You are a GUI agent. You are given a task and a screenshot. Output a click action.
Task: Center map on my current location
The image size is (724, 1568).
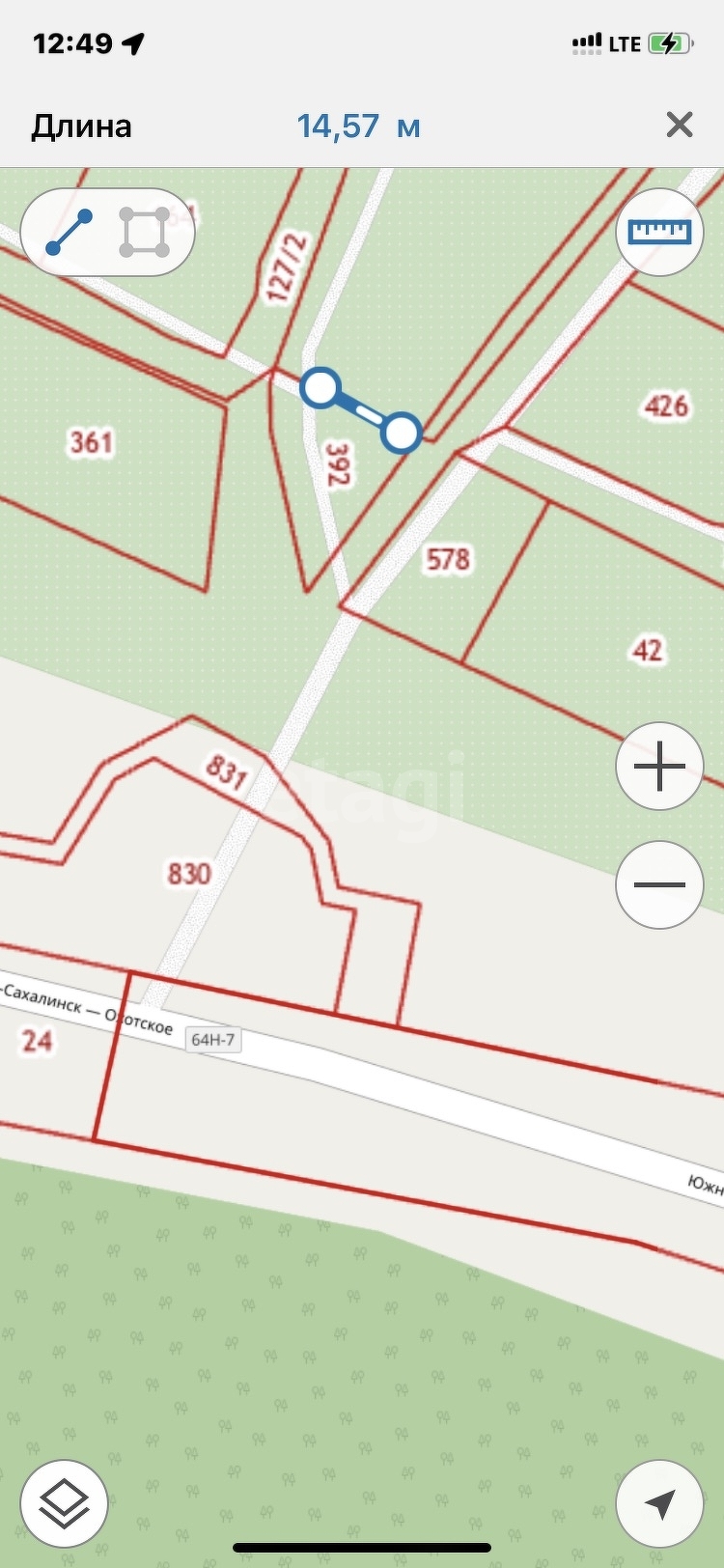(x=659, y=1503)
